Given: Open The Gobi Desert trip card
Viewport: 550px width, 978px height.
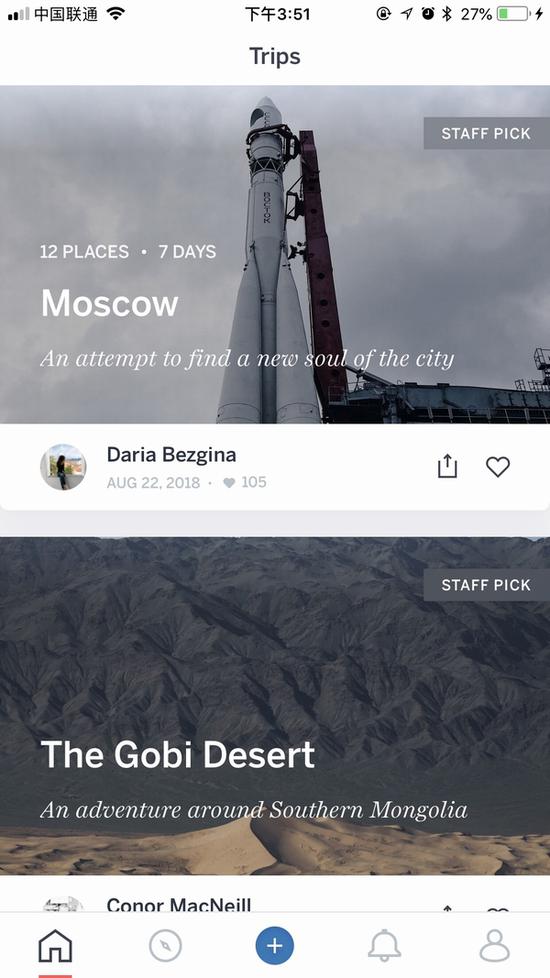Looking at the screenshot, I should pyautogui.click(x=275, y=706).
